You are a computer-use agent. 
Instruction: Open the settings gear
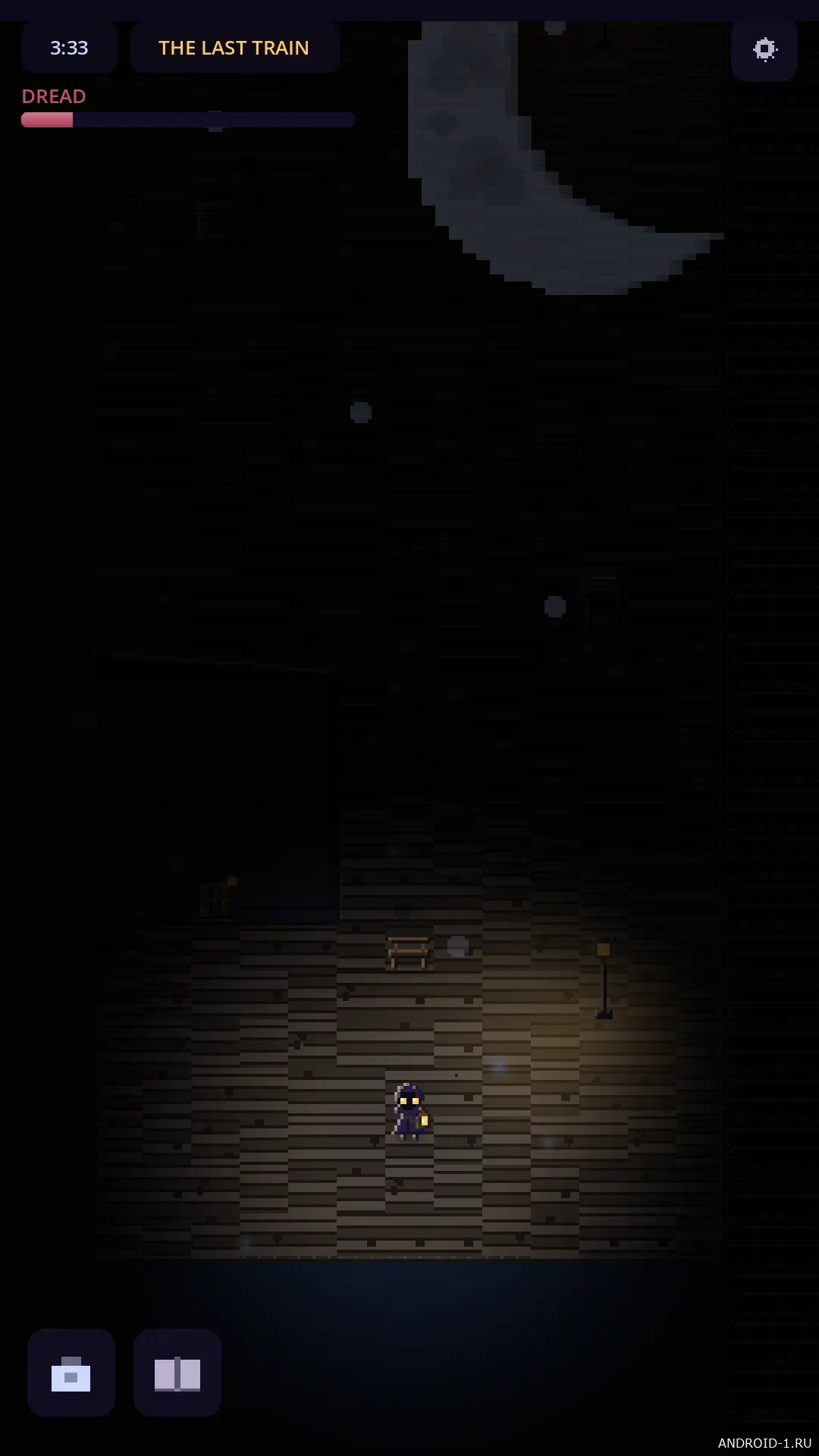click(x=764, y=49)
